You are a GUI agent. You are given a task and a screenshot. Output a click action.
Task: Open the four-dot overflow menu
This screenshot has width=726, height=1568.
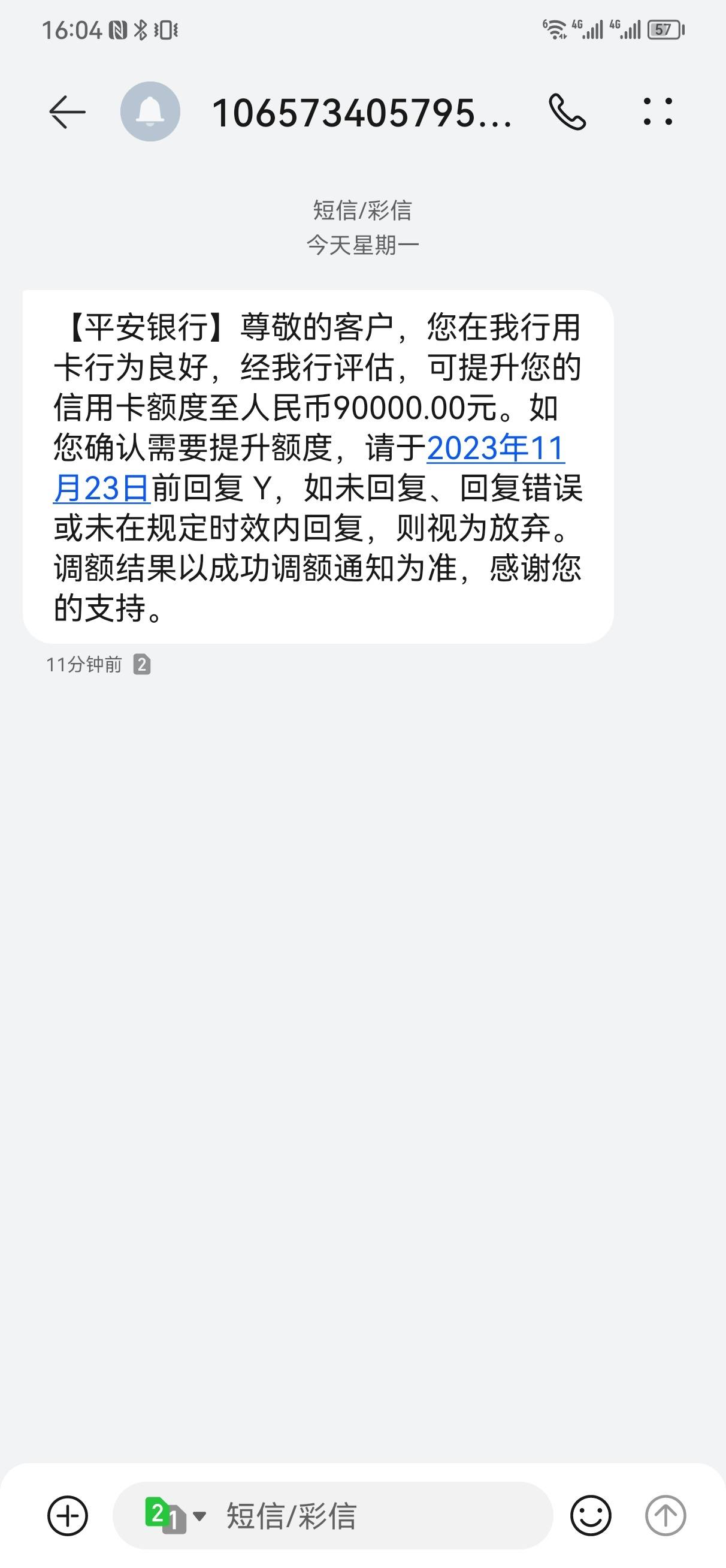pos(658,112)
